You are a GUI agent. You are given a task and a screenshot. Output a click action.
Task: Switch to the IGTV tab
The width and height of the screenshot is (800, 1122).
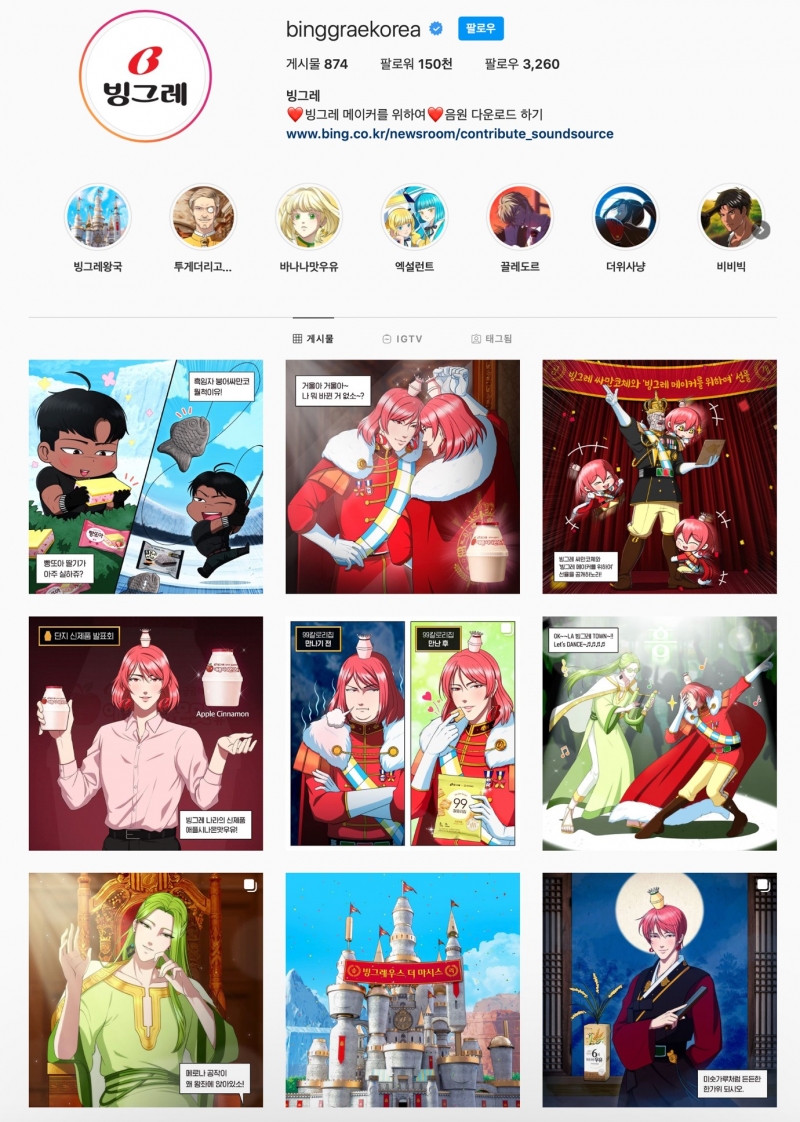coord(402,339)
